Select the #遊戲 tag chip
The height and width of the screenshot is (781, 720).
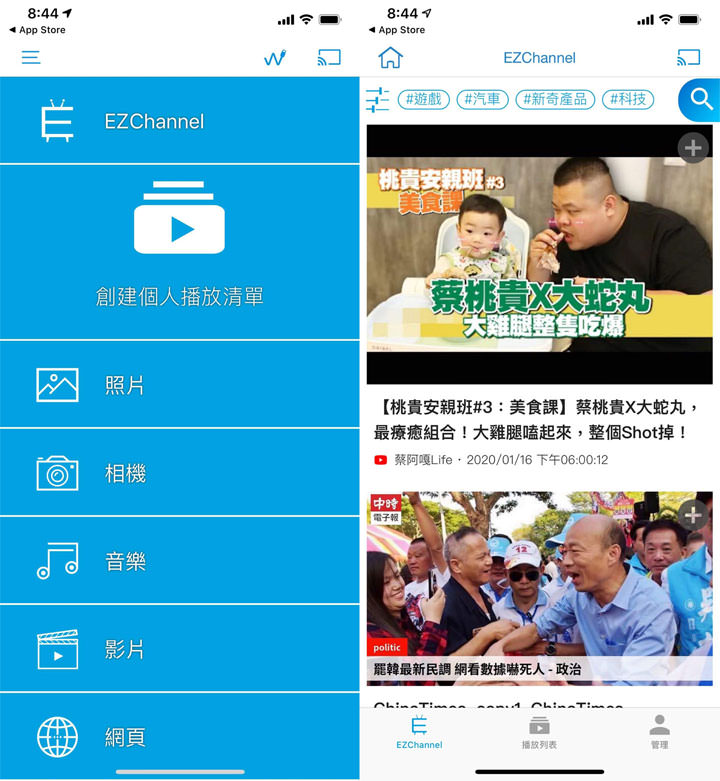click(x=423, y=99)
